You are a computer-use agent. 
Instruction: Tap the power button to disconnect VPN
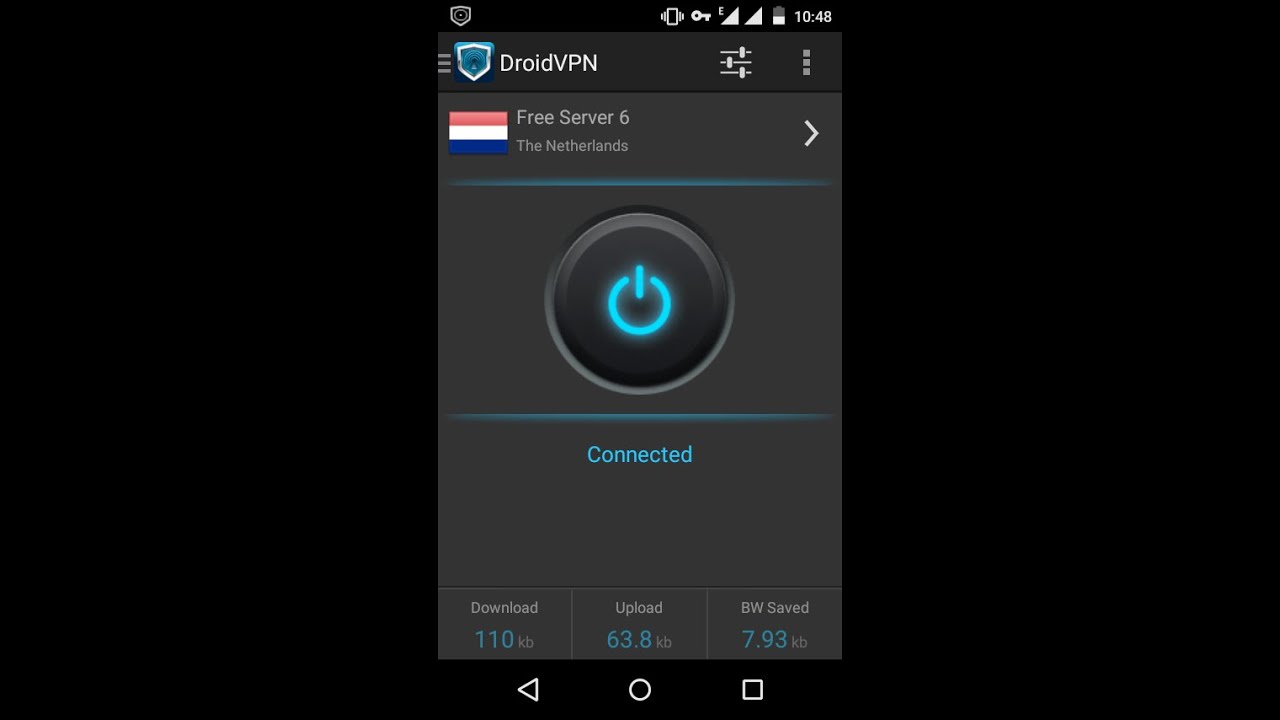coord(639,300)
